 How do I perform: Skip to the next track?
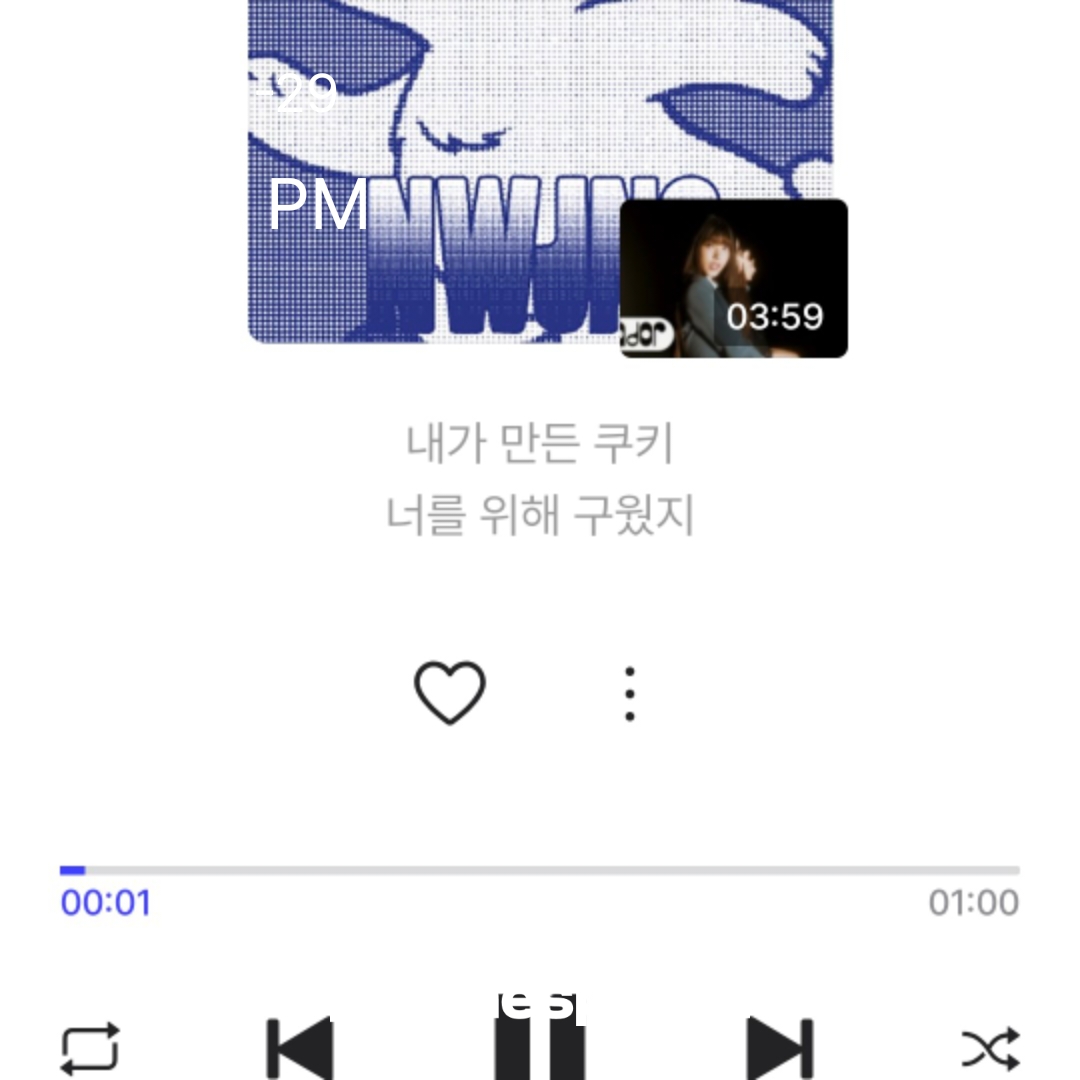[780, 1048]
